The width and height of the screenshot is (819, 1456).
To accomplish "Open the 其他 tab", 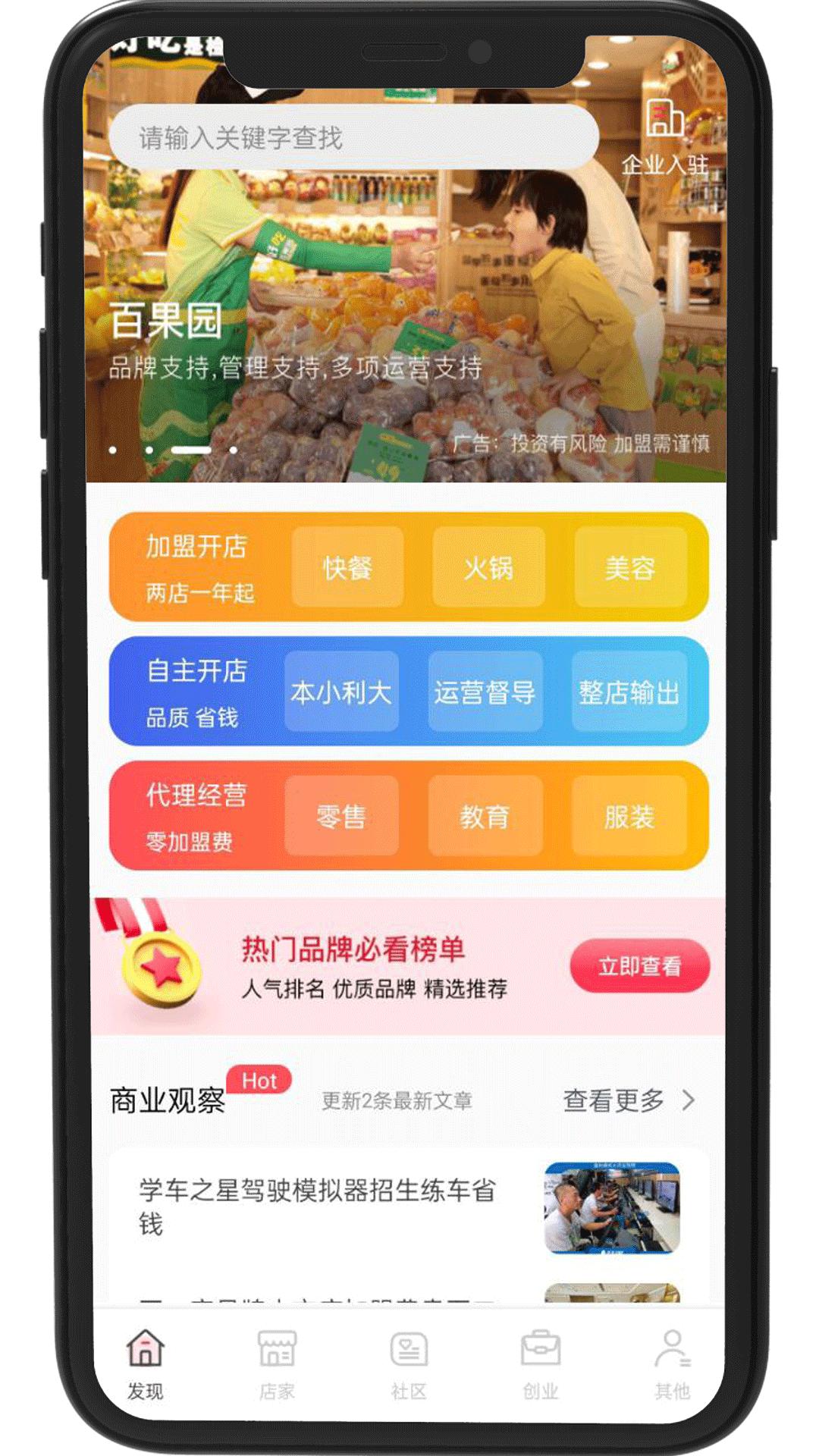I will click(x=673, y=1364).
